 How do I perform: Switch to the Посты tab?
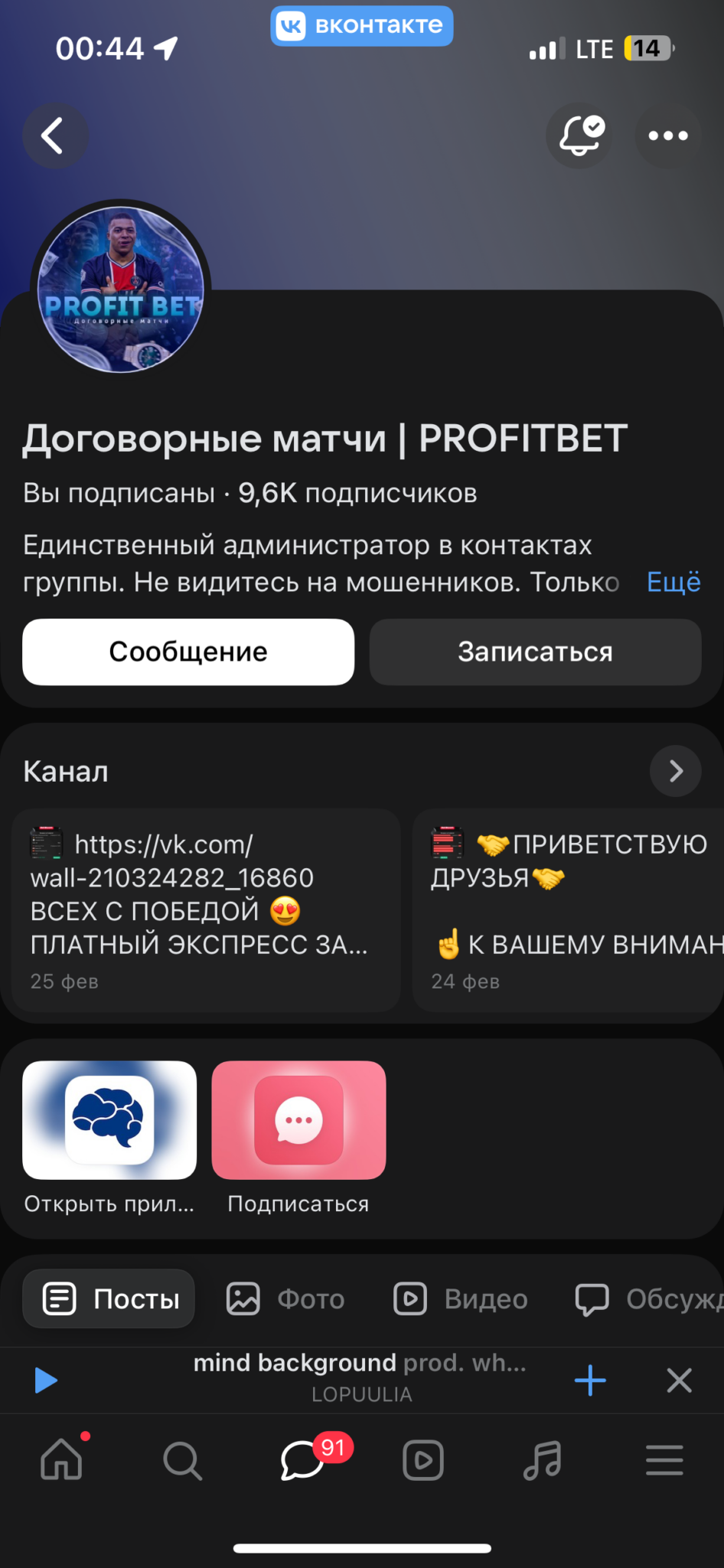tap(109, 1298)
